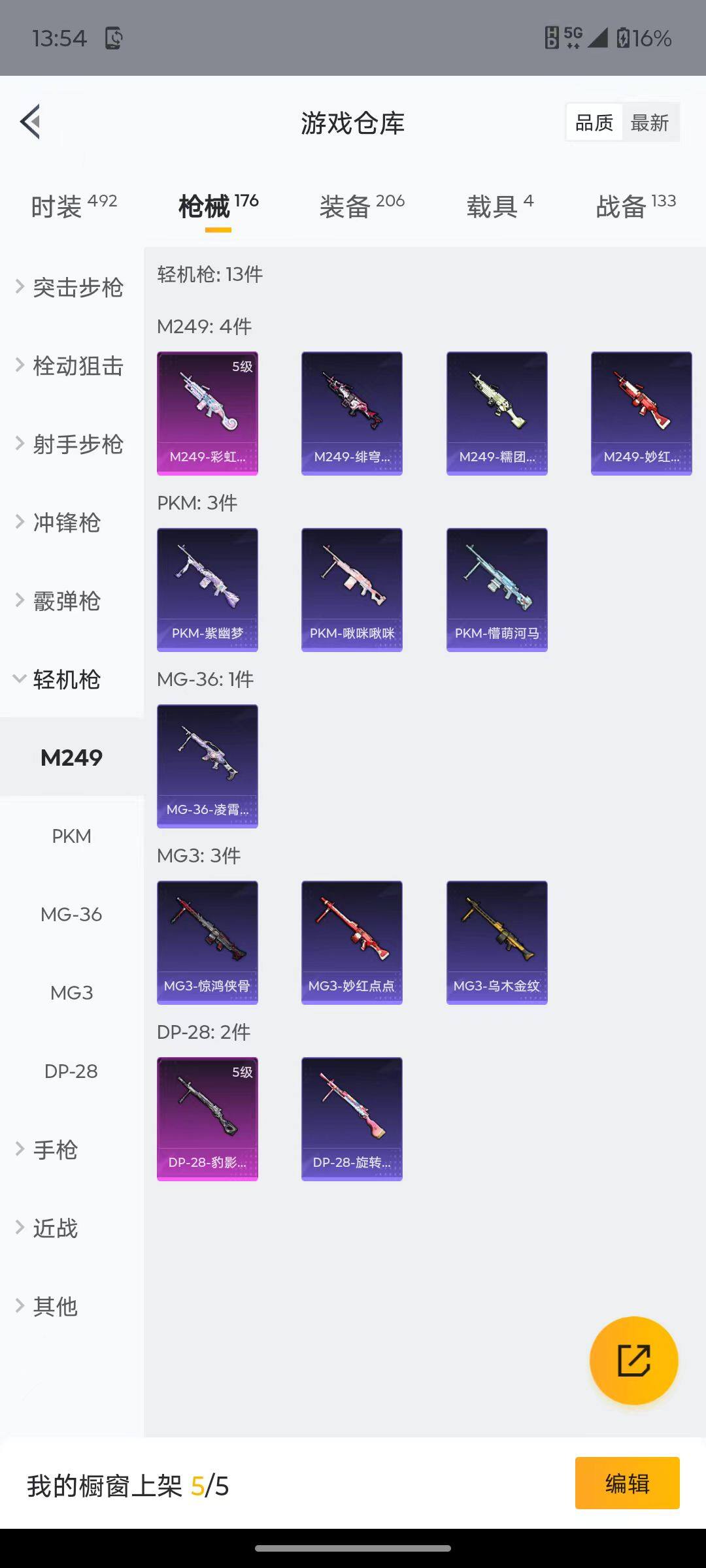
Task: Open the M249-彩虹 skin
Action: [x=207, y=413]
